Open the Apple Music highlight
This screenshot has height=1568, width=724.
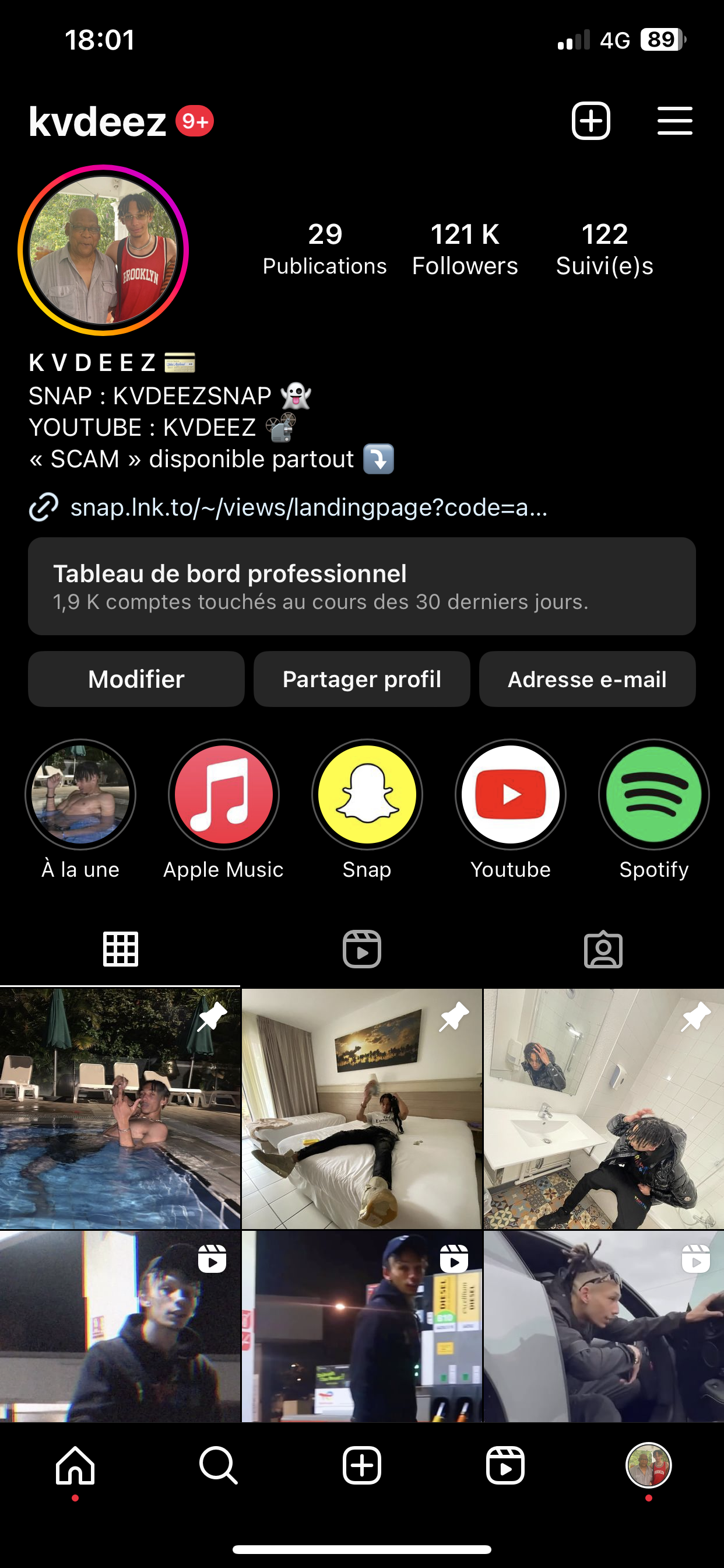coord(224,794)
